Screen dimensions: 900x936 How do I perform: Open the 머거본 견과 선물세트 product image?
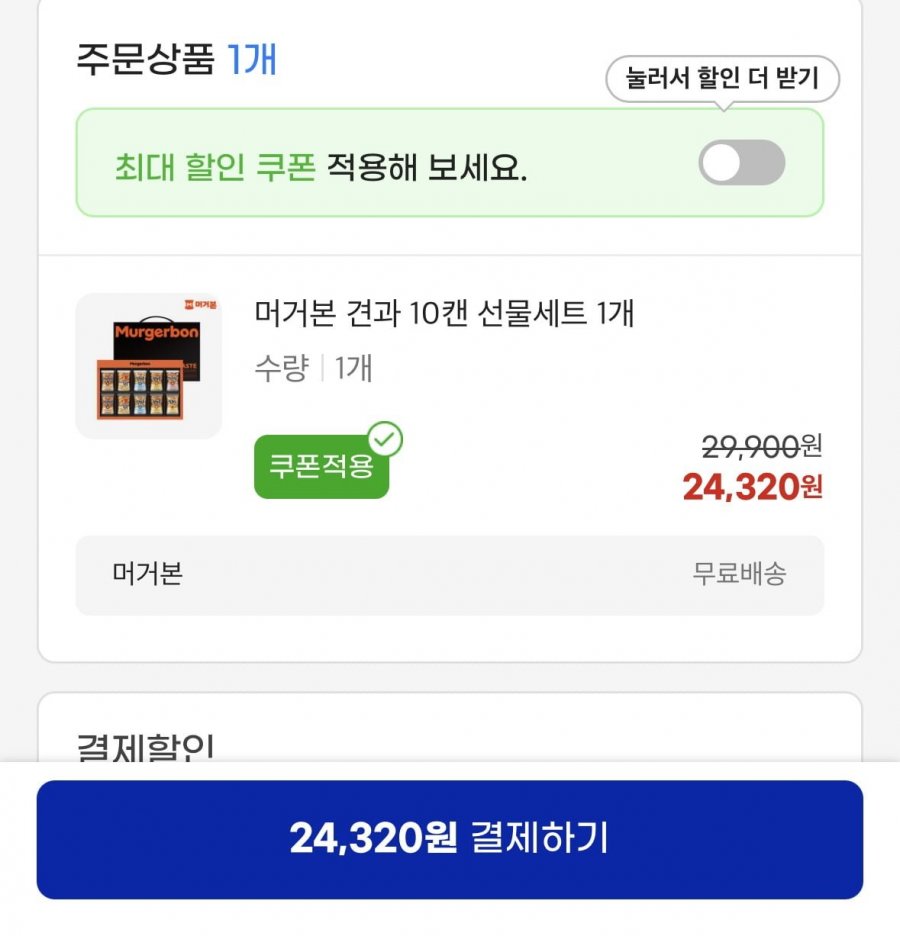149,366
